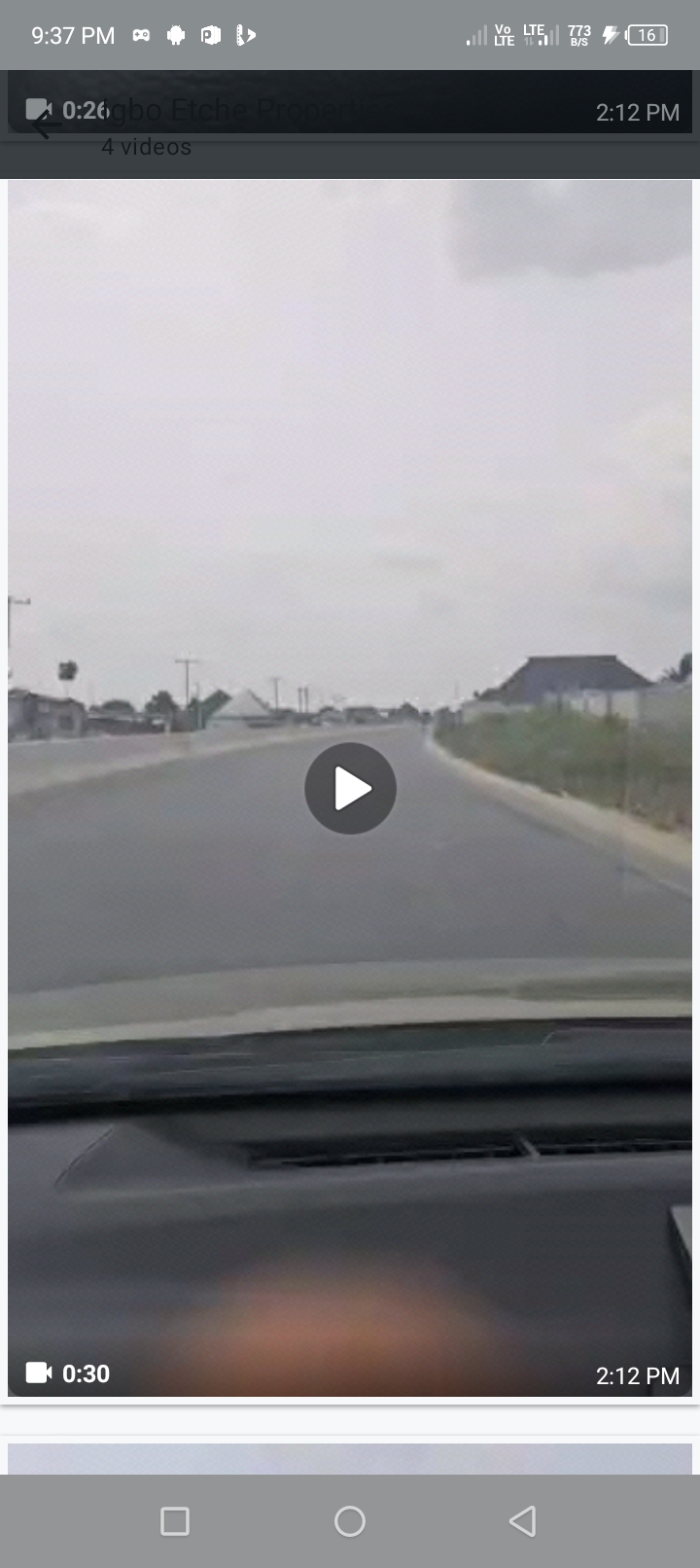Open the video tile below the 0:30 clip
Viewport: 700px width, 1568px height.
(350, 1457)
